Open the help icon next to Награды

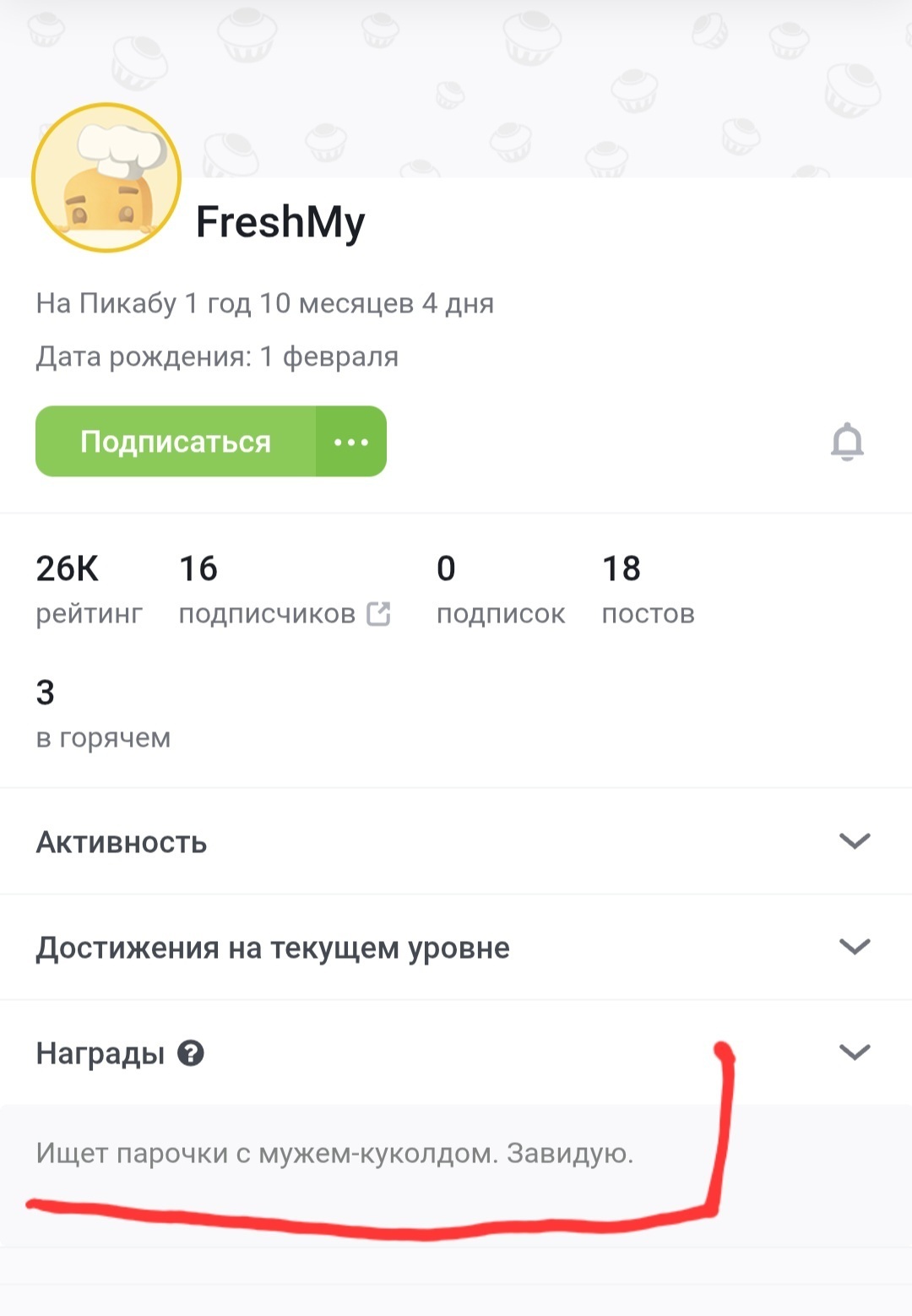[x=191, y=1053]
